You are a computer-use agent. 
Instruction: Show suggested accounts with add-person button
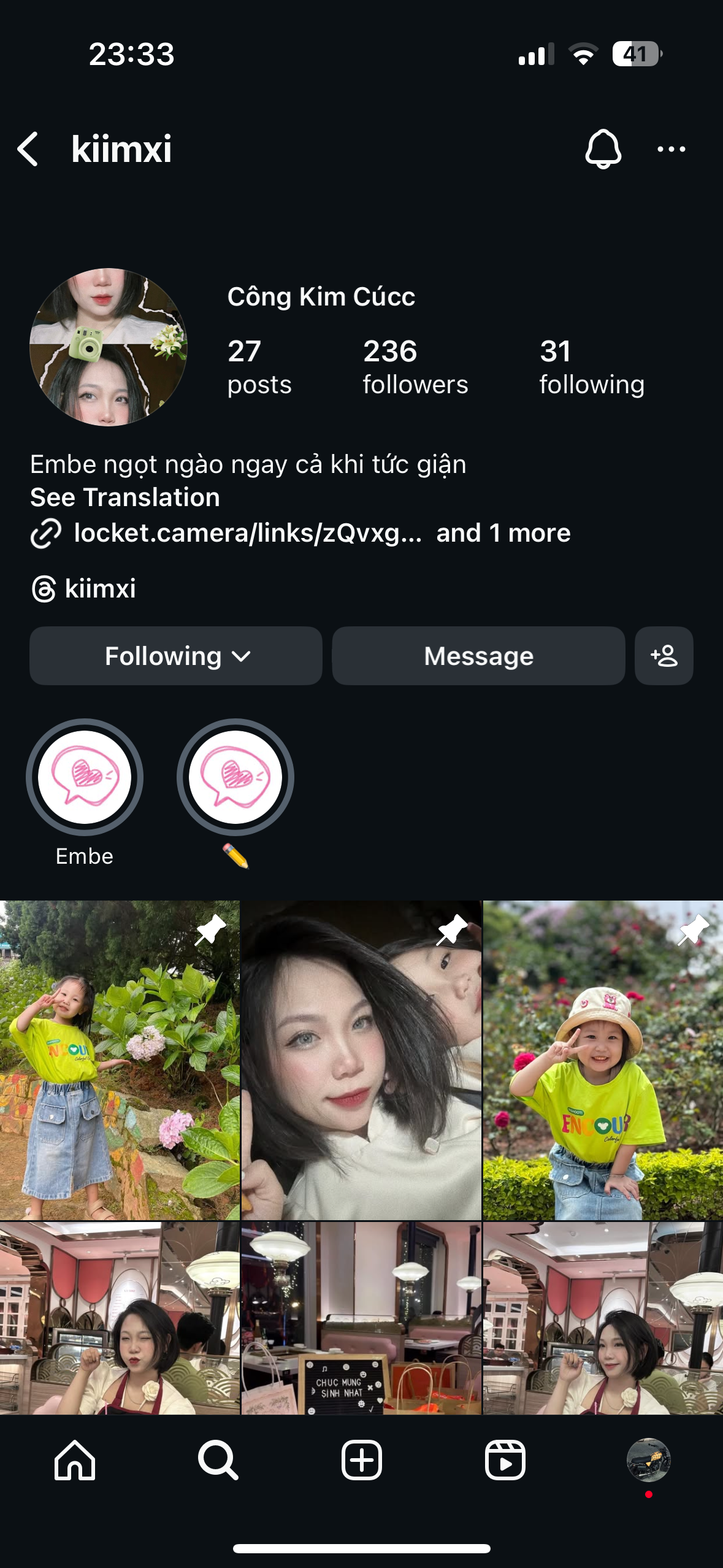click(x=664, y=656)
